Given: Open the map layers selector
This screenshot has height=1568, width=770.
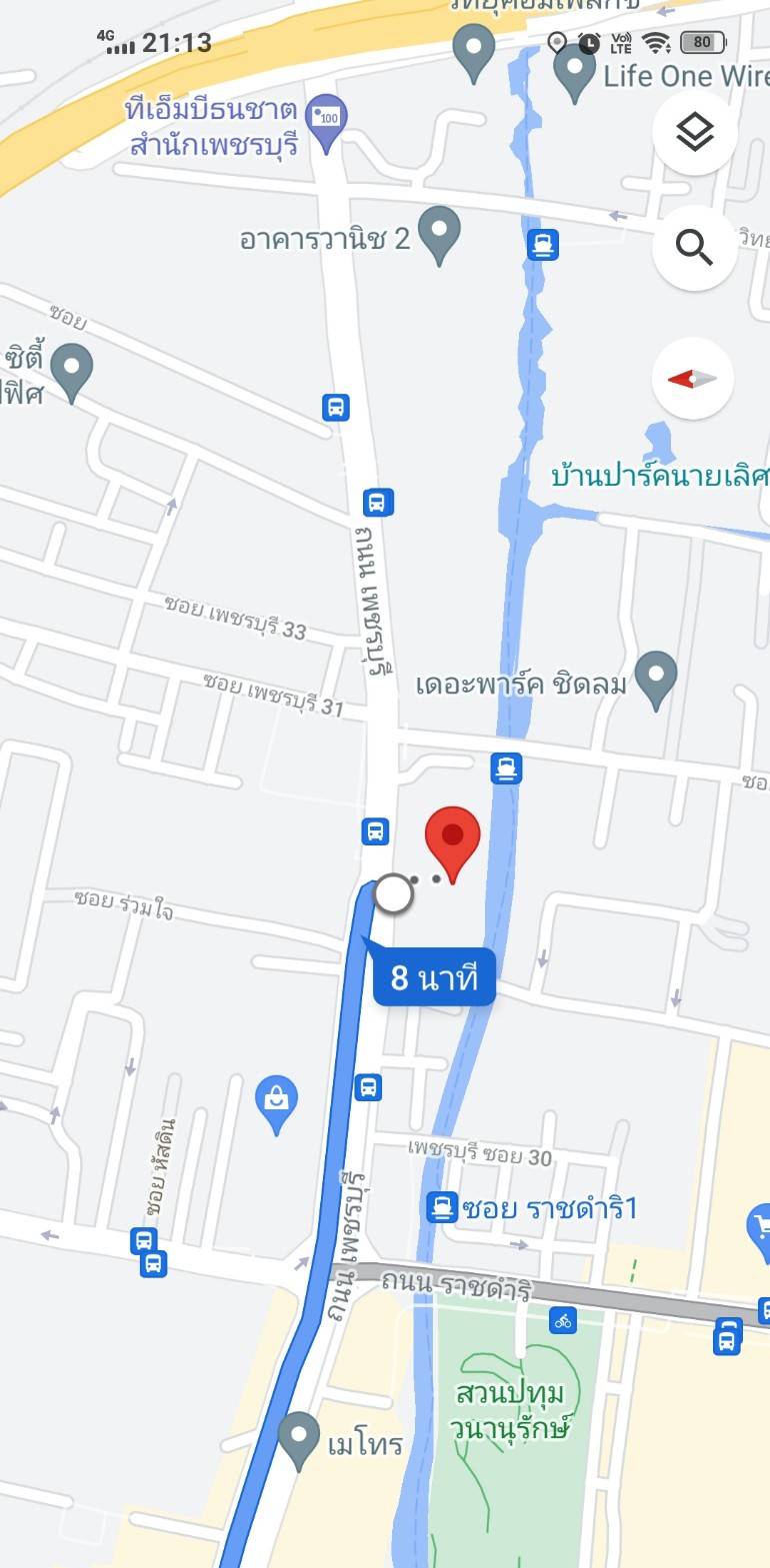Looking at the screenshot, I should point(694,132).
